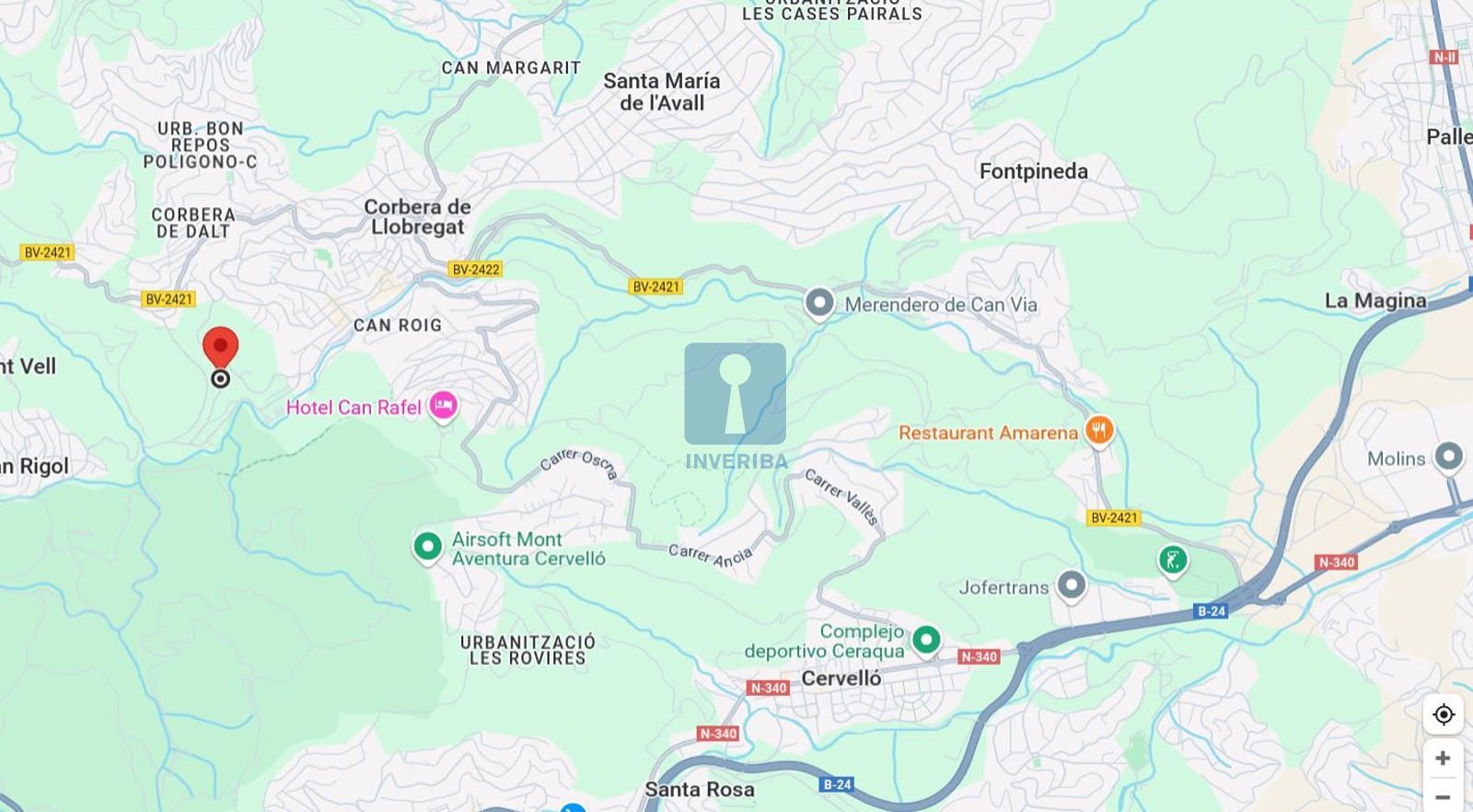
Task: Select Merendero de Can Via marker
Action: 819,302
